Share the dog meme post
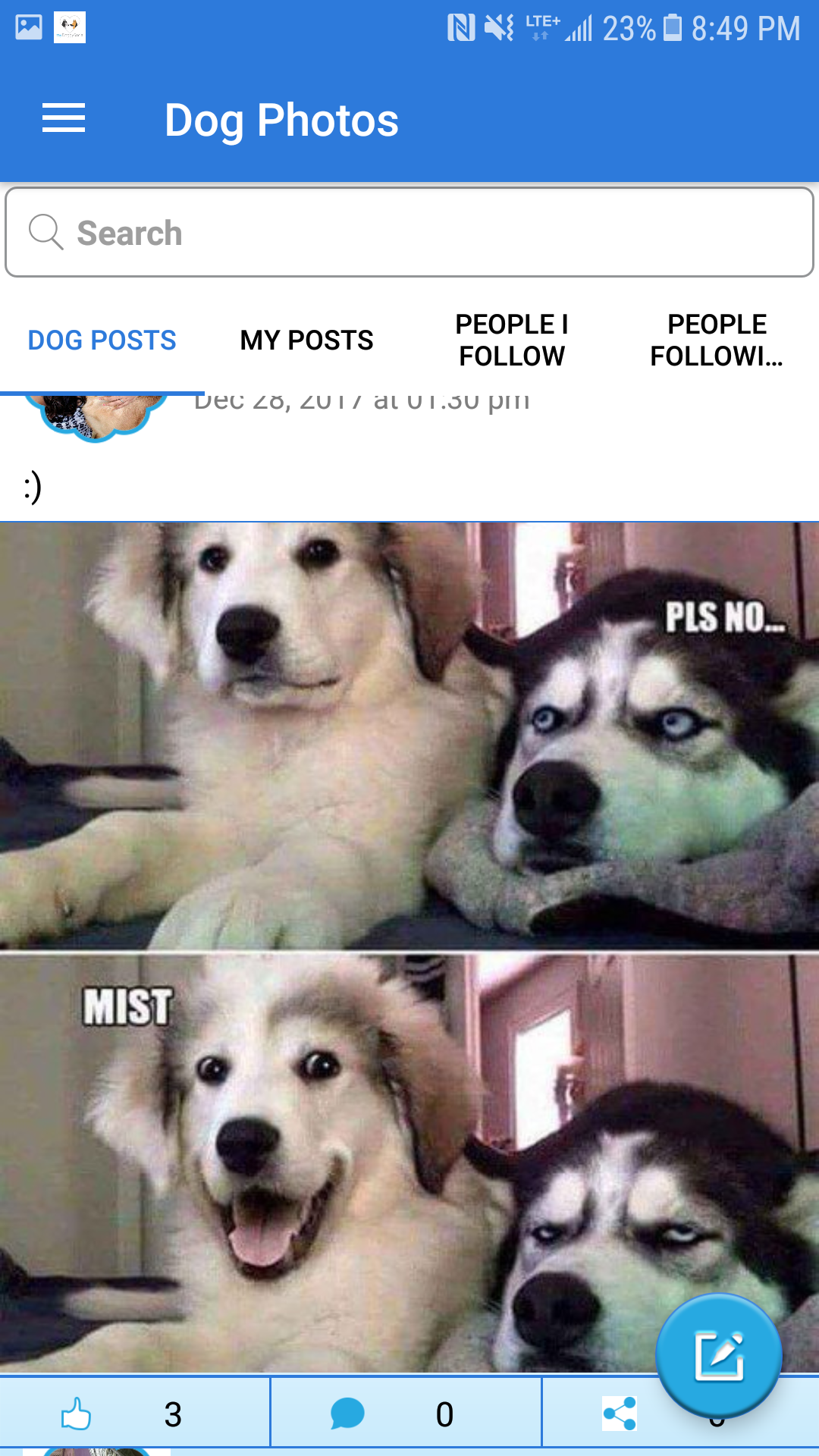The width and height of the screenshot is (819, 1456). click(x=620, y=1414)
